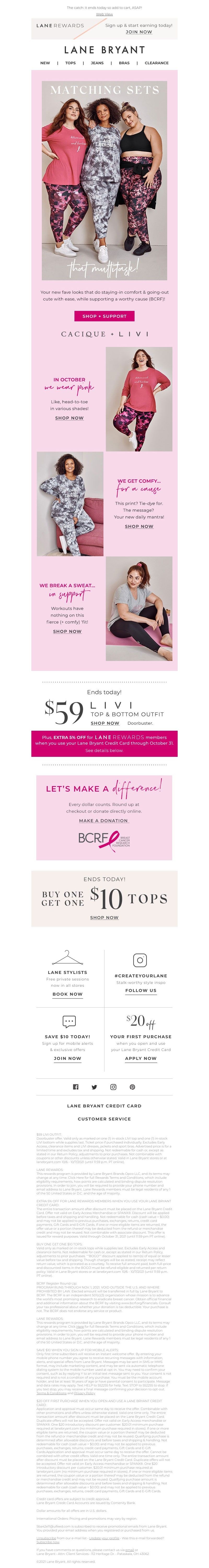The height and width of the screenshot is (1568, 209).
Task: Tap JOIN NOW in Lane Rewards banner
Action: [139, 32]
